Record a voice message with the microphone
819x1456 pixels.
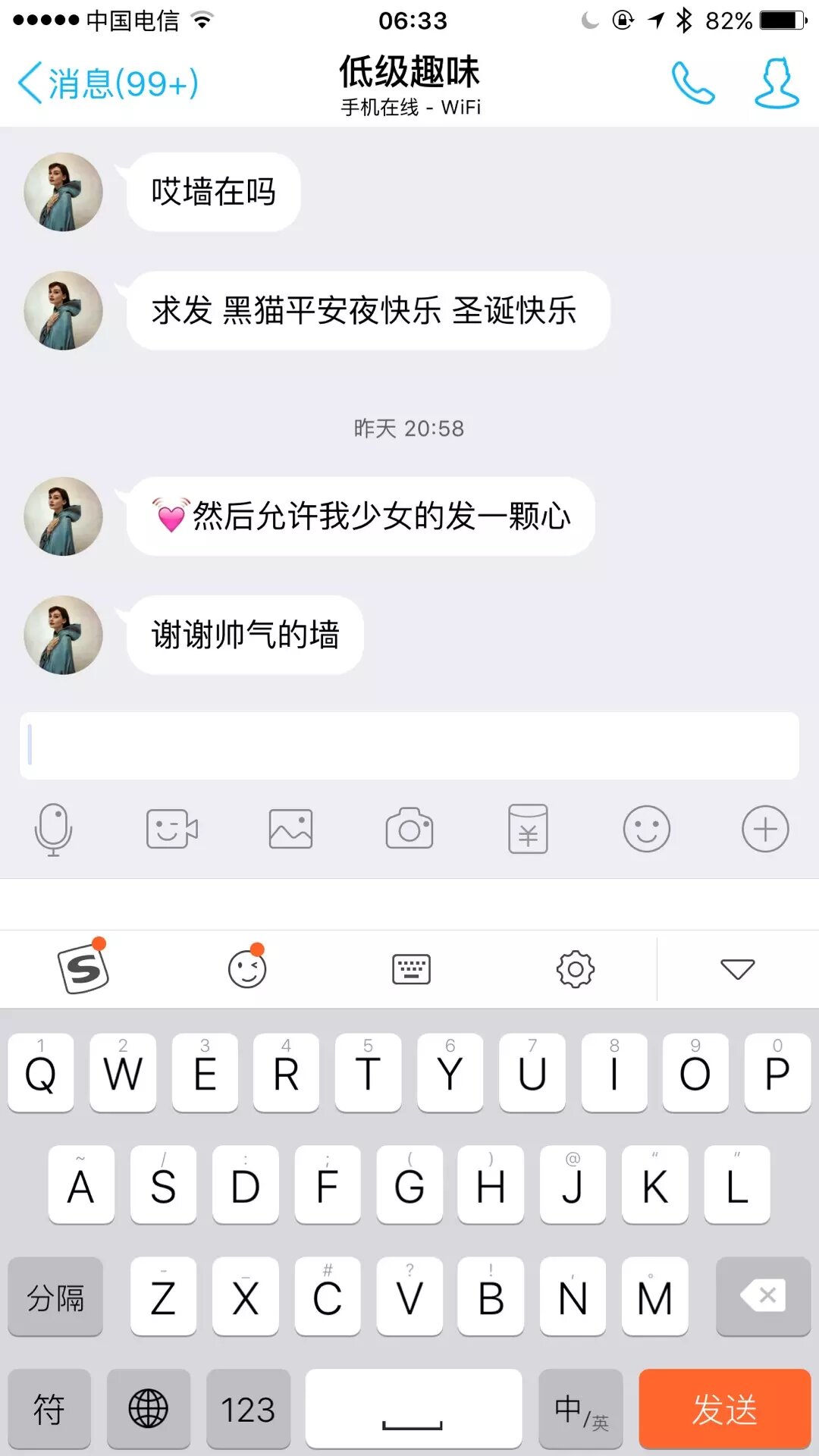coord(53,830)
